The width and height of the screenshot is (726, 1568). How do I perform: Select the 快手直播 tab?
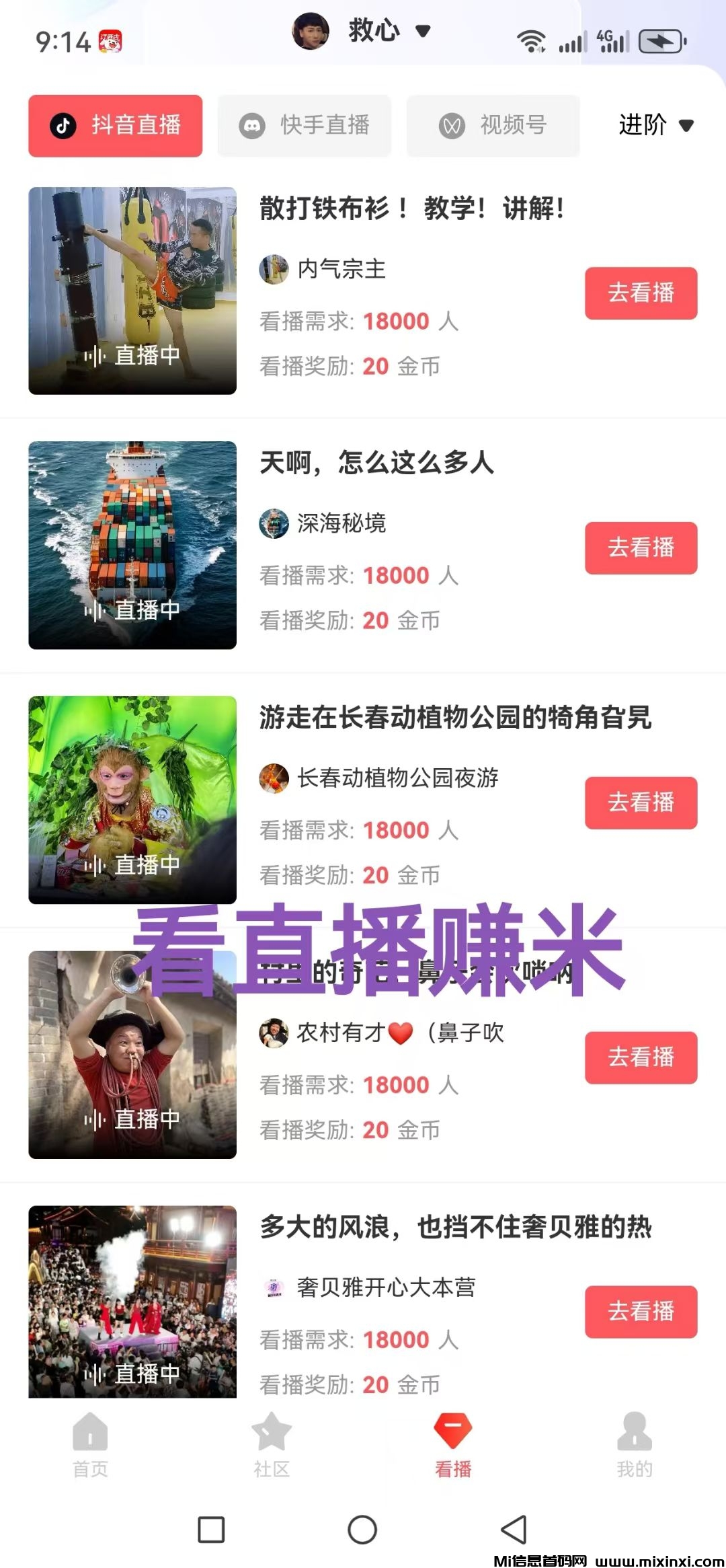[x=305, y=126]
